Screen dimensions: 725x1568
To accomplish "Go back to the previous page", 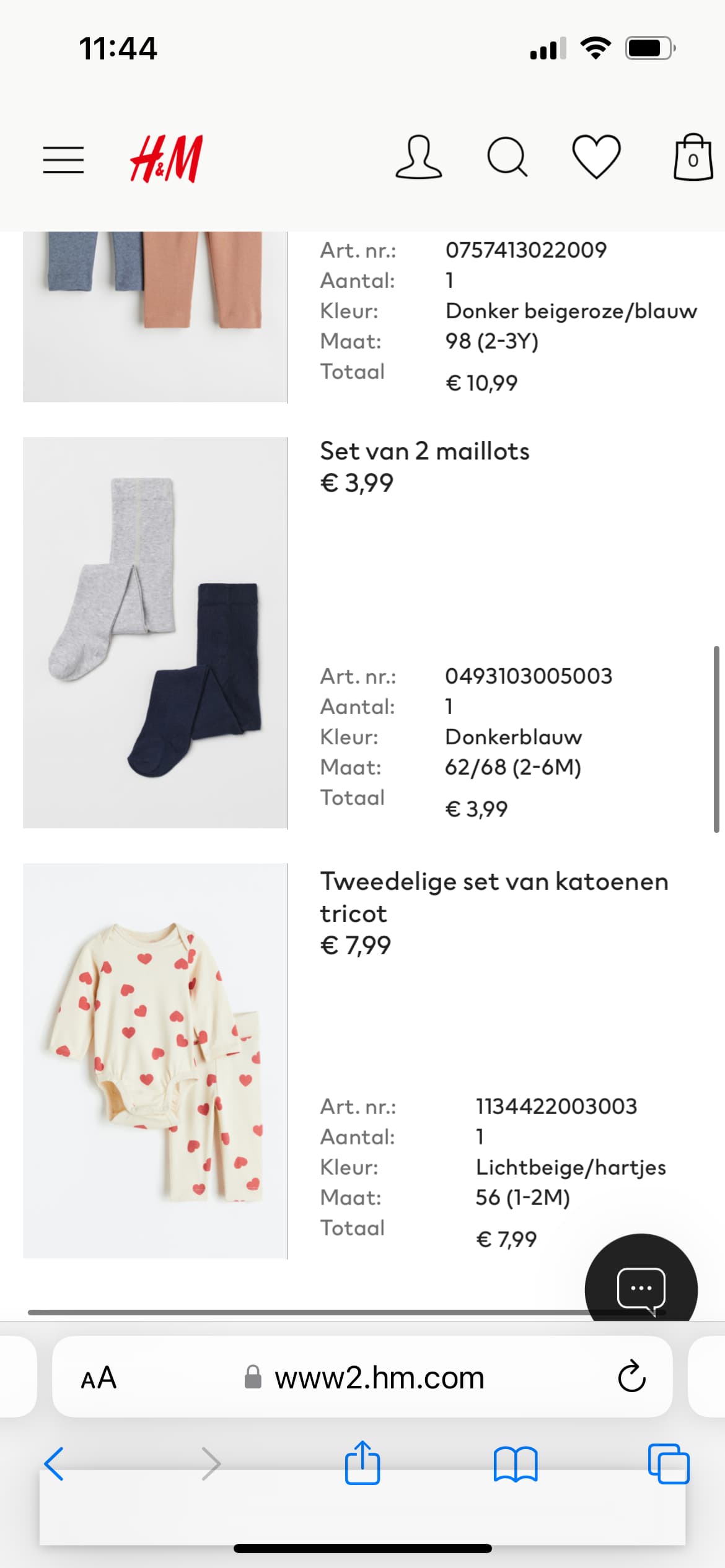I will click(x=54, y=1464).
